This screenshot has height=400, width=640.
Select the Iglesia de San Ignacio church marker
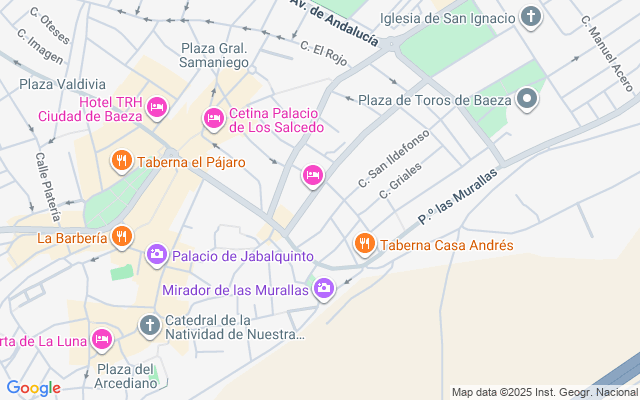click(x=531, y=17)
